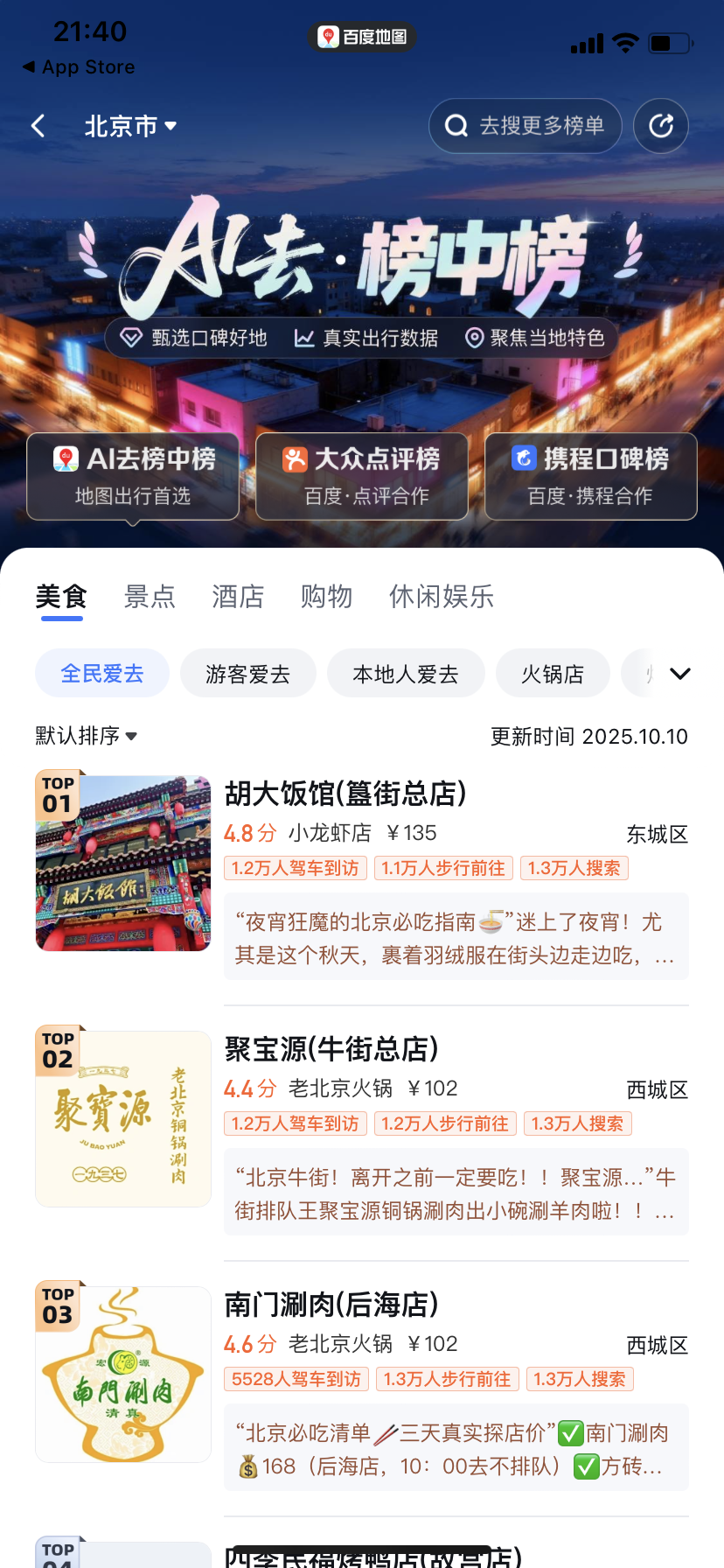
Task: Open the 购物 tab
Action: pos(326,597)
